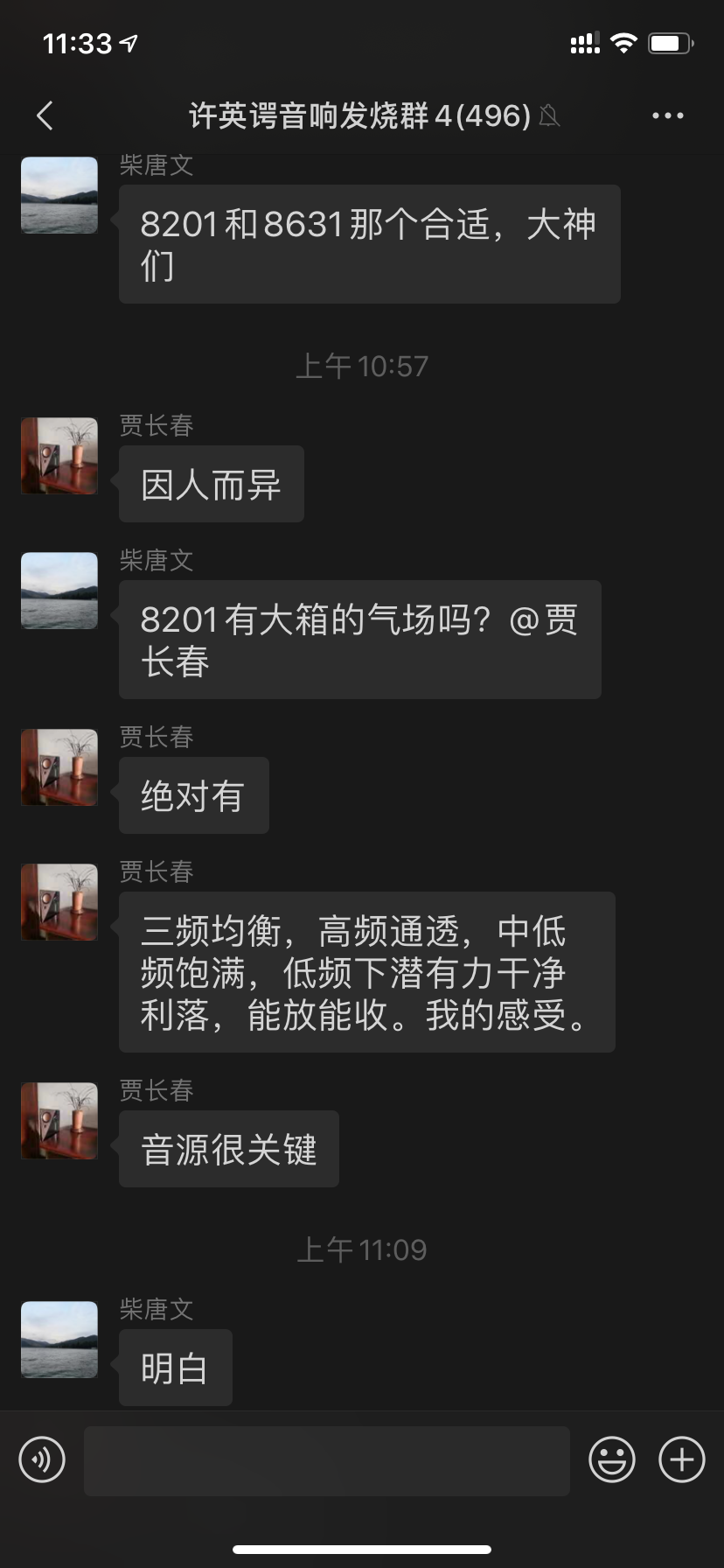Open 贾长春's avatar beside 音源很关键 message
This screenshot has height=1568, width=724.
59,1120
